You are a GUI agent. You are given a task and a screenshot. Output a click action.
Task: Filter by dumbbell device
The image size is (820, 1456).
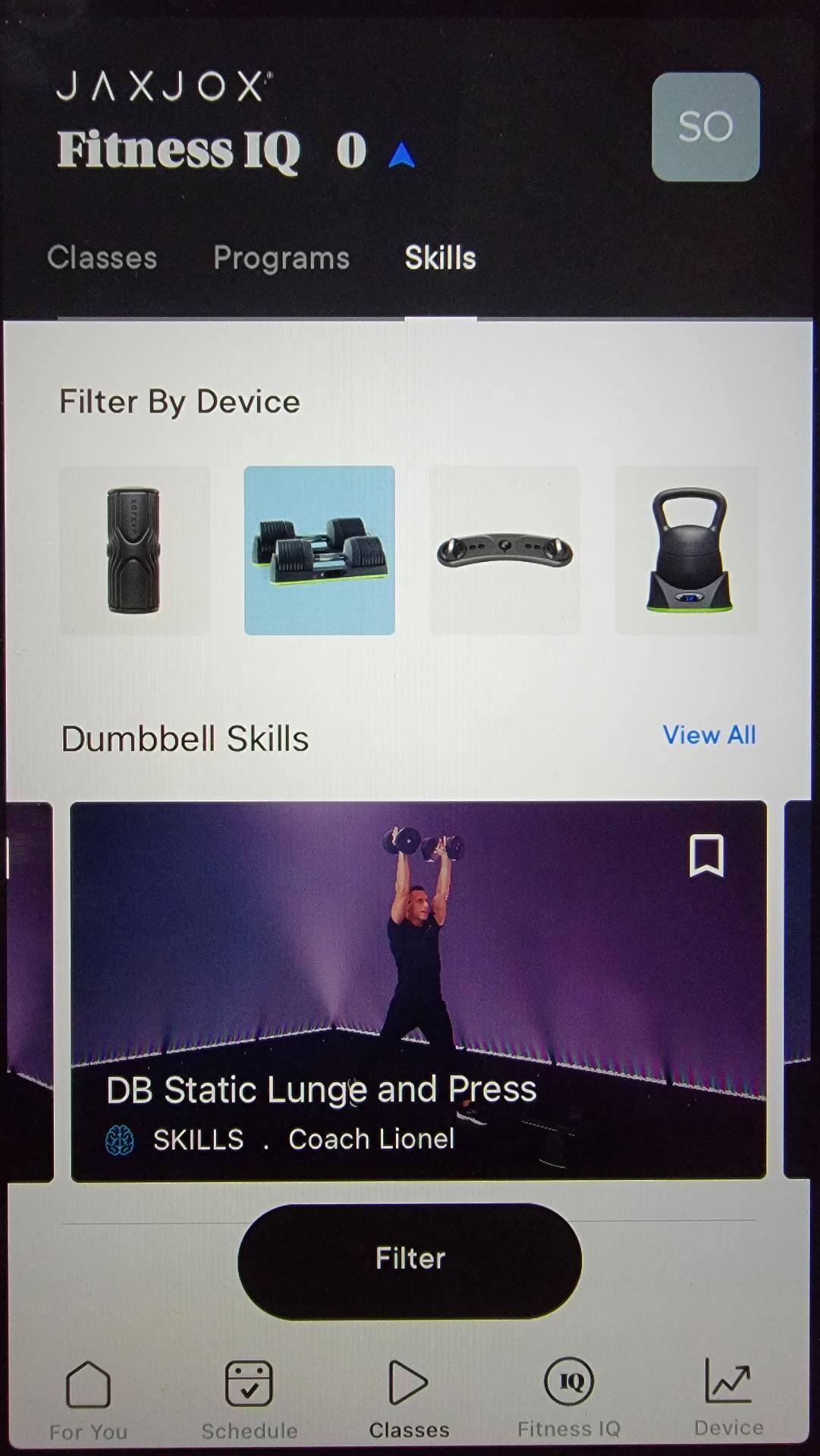[x=319, y=550]
